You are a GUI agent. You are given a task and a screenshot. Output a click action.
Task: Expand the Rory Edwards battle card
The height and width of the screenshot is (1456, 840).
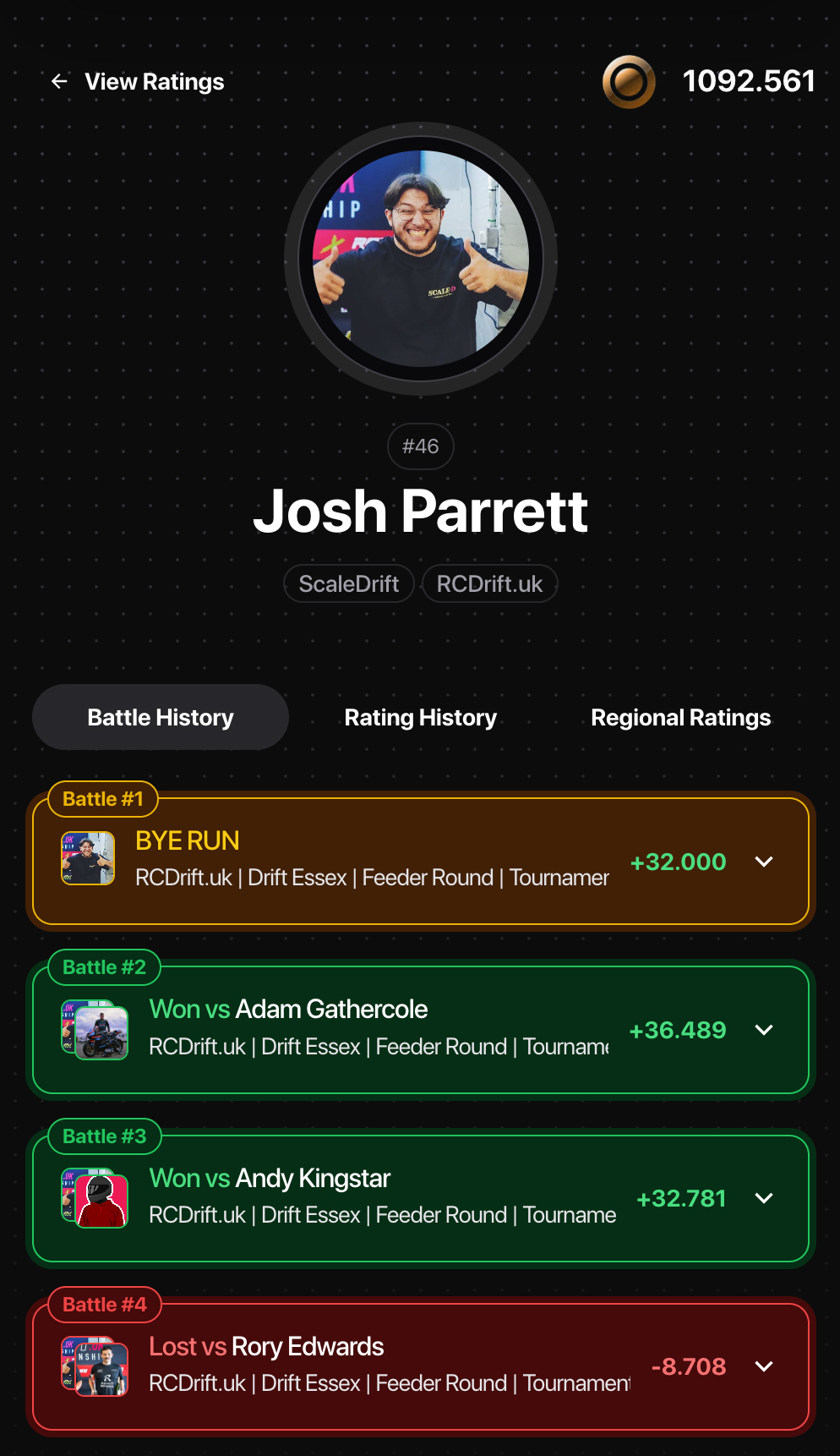pos(764,1366)
